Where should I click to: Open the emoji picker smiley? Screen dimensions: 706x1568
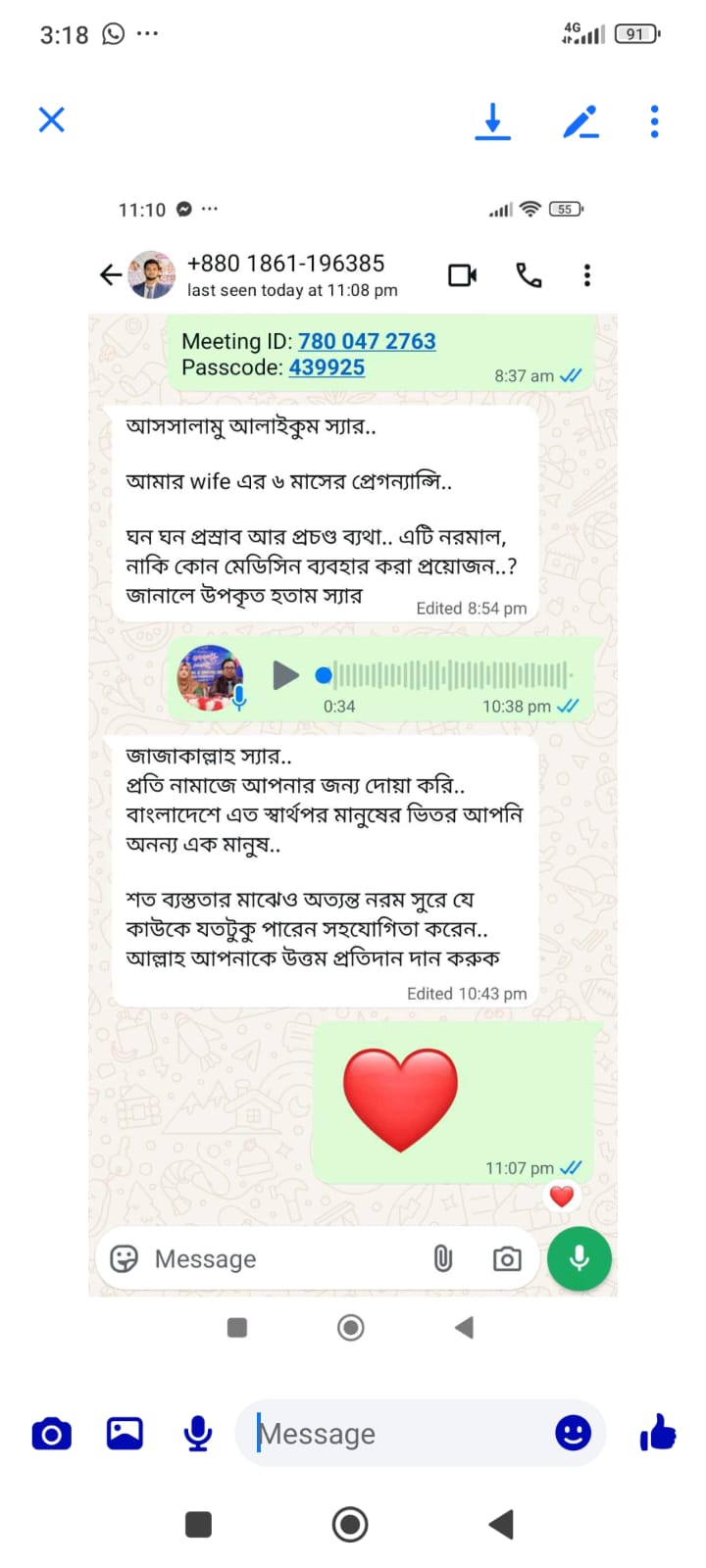click(574, 1434)
